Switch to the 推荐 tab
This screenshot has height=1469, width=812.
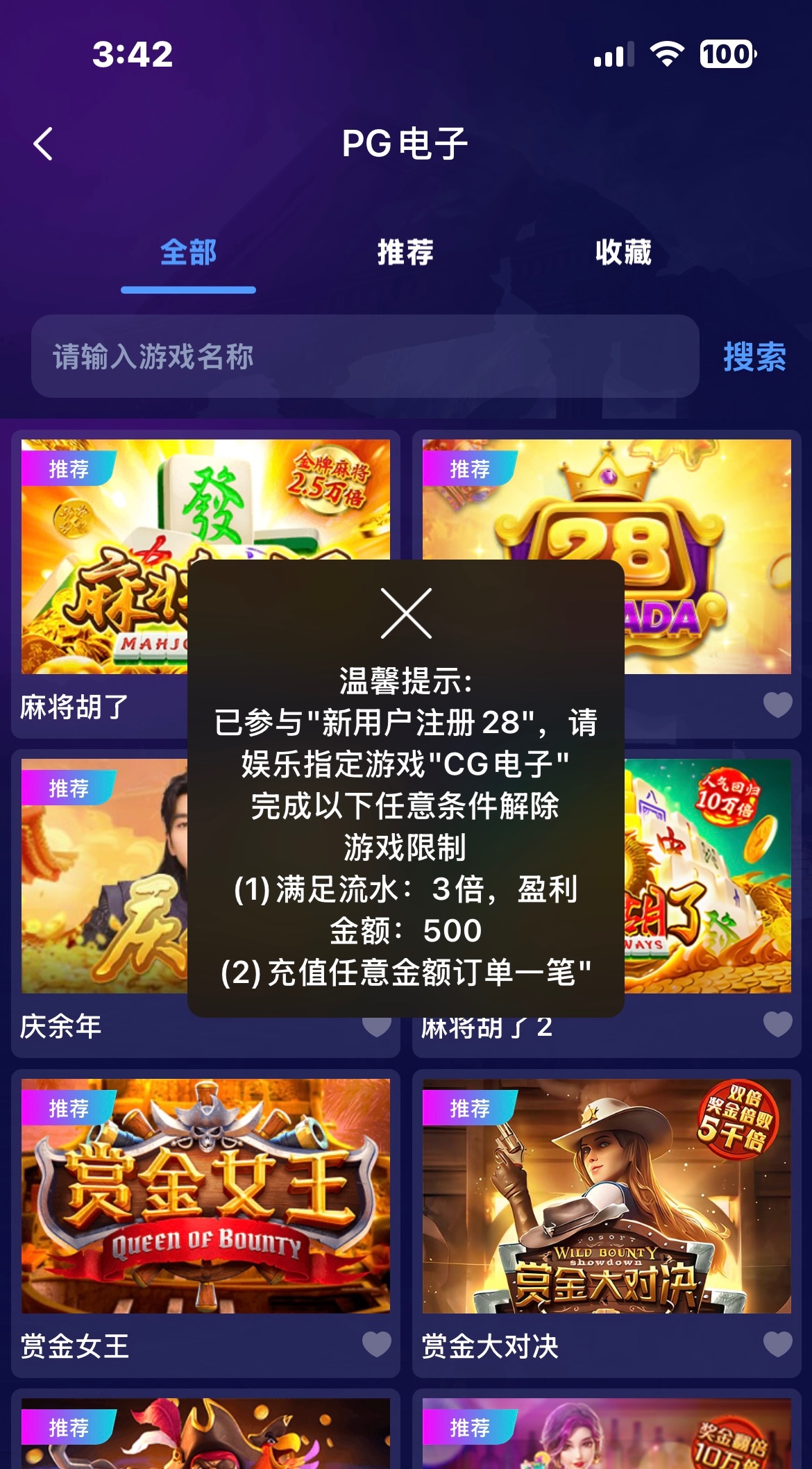405,253
